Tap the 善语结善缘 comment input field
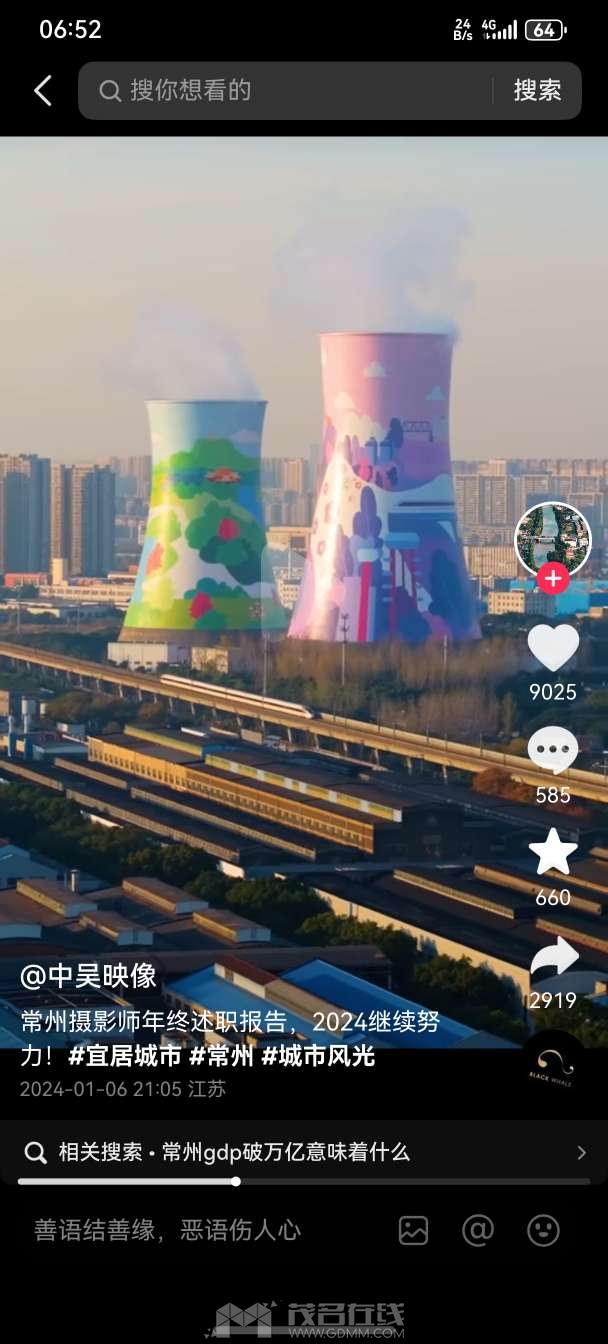Viewport: 608px width, 1344px height. tap(168, 1230)
